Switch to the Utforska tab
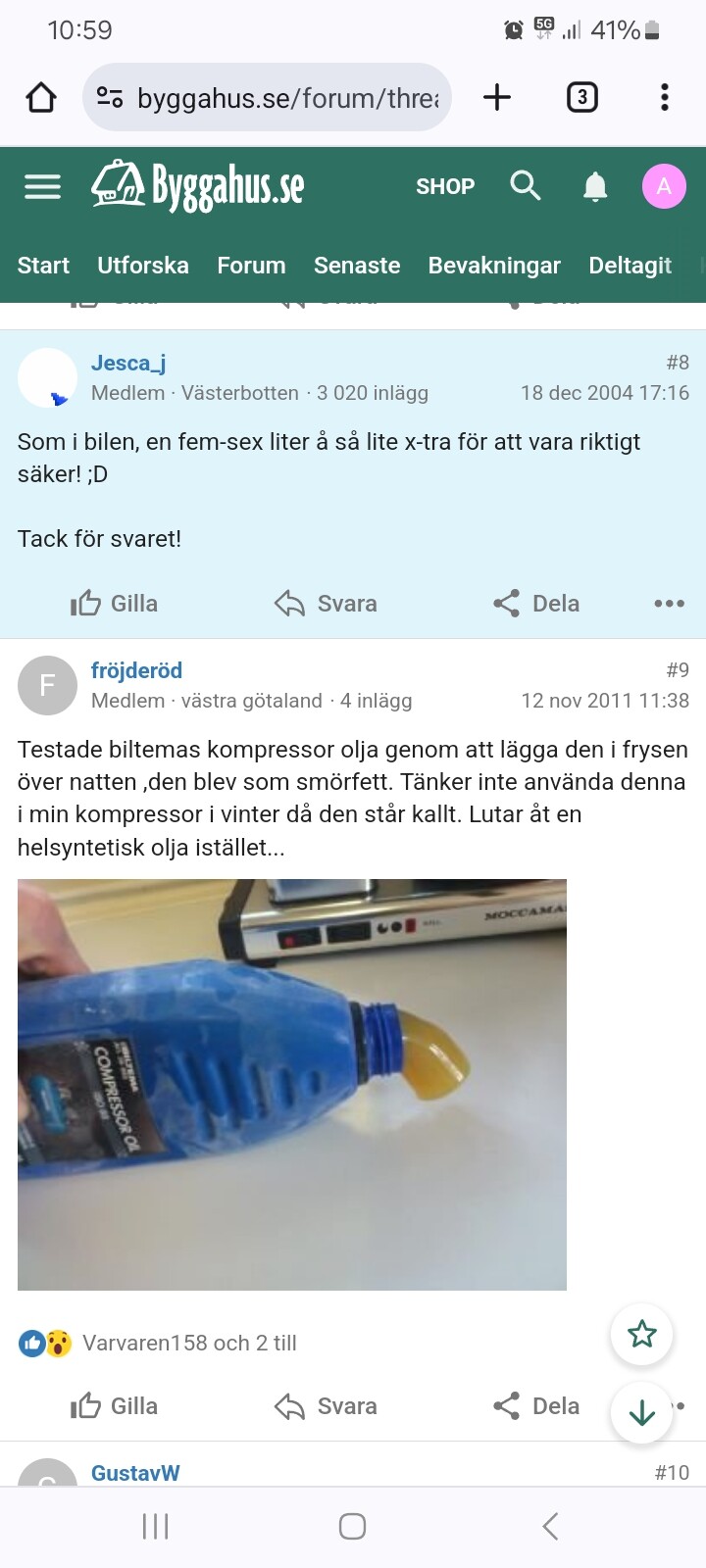Image resolution: width=706 pixels, height=1568 pixels. click(x=143, y=266)
